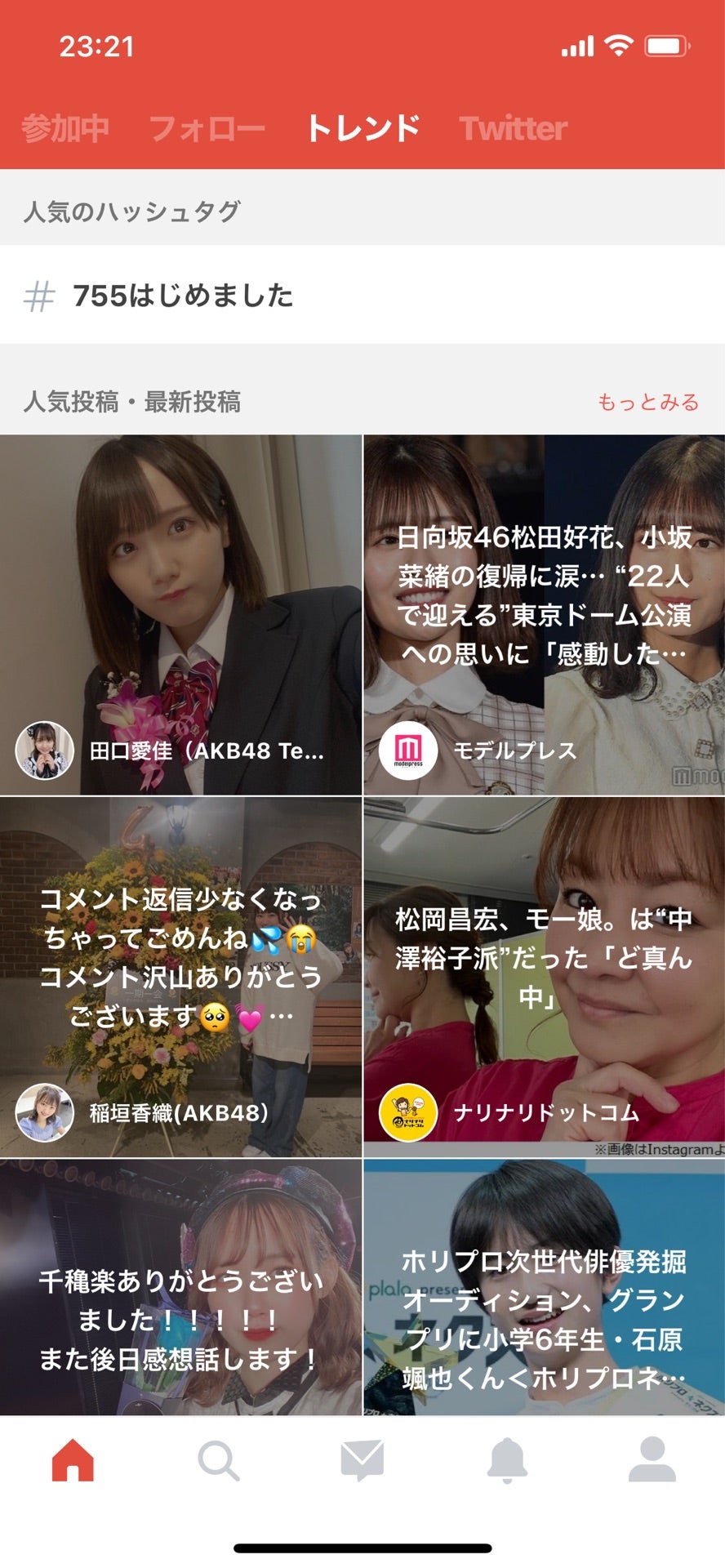Switch to the 参加中 tab
Screen dimensions: 725x1568
pos(64,128)
